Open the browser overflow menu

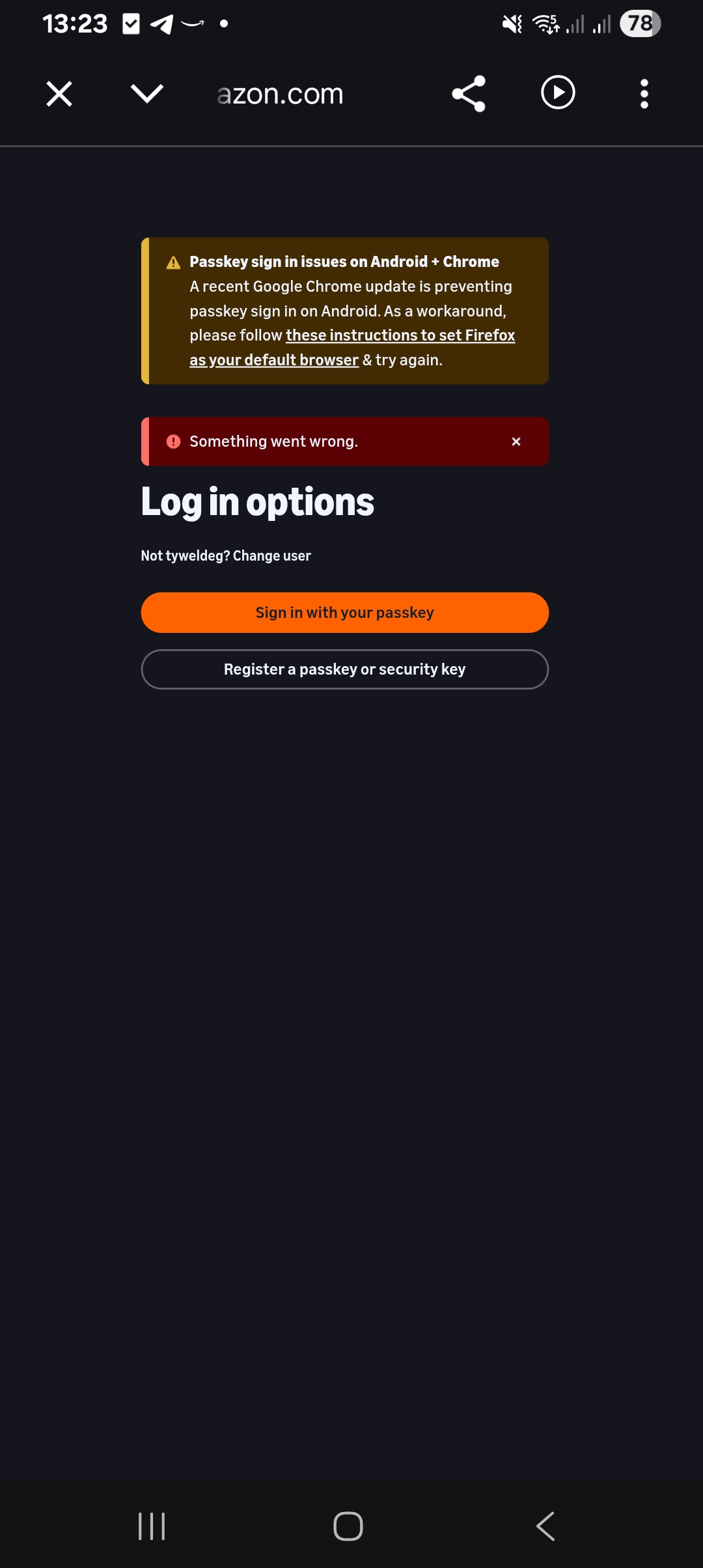pyautogui.click(x=644, y=94)
